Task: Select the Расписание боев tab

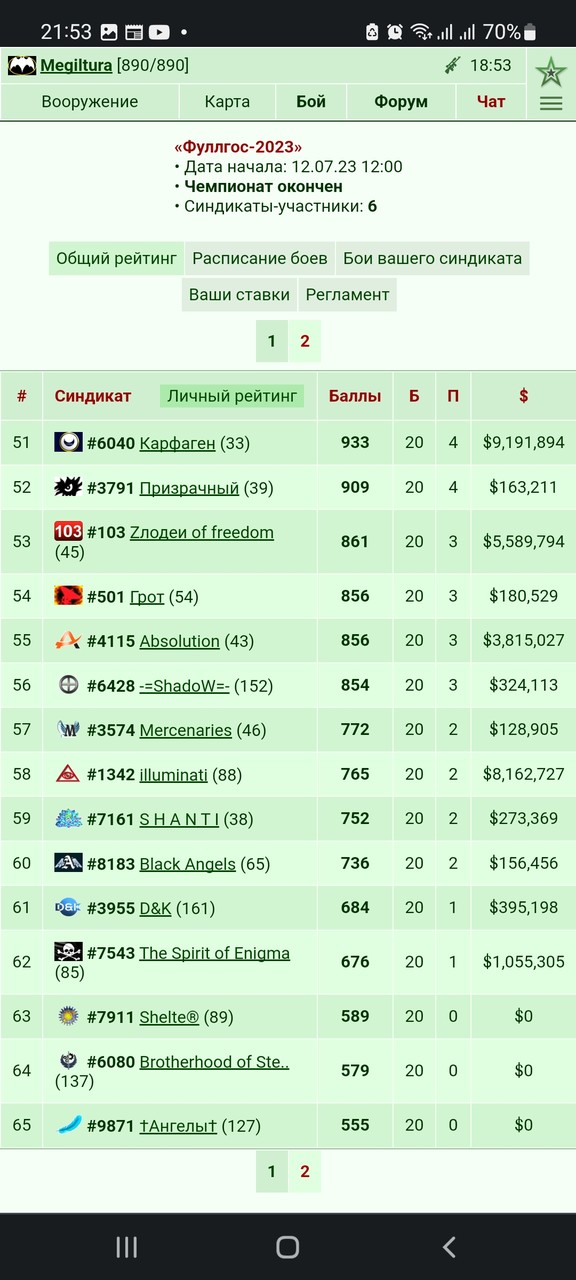Action: point(260,258)
